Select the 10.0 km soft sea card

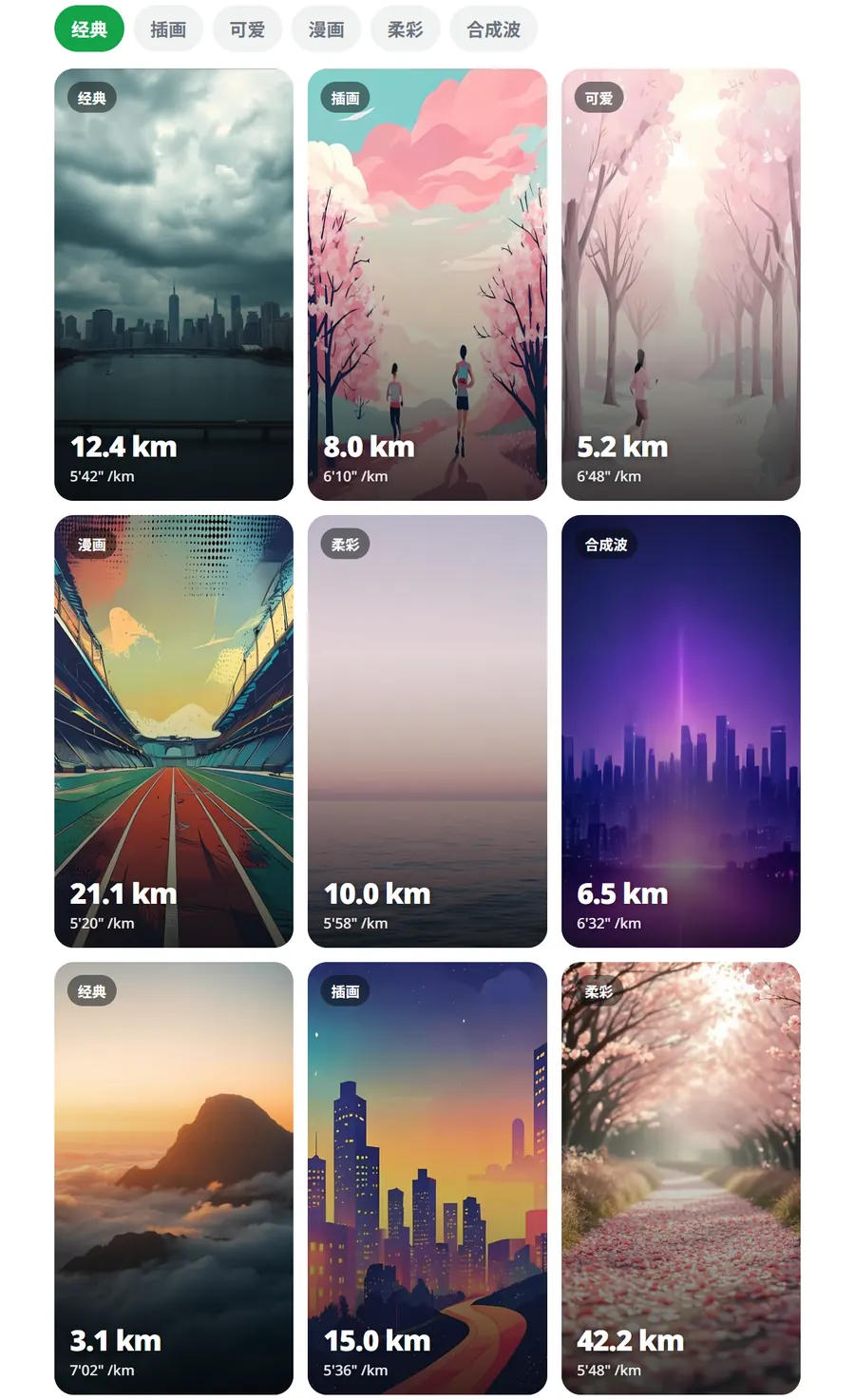click(x=427, y=731)
